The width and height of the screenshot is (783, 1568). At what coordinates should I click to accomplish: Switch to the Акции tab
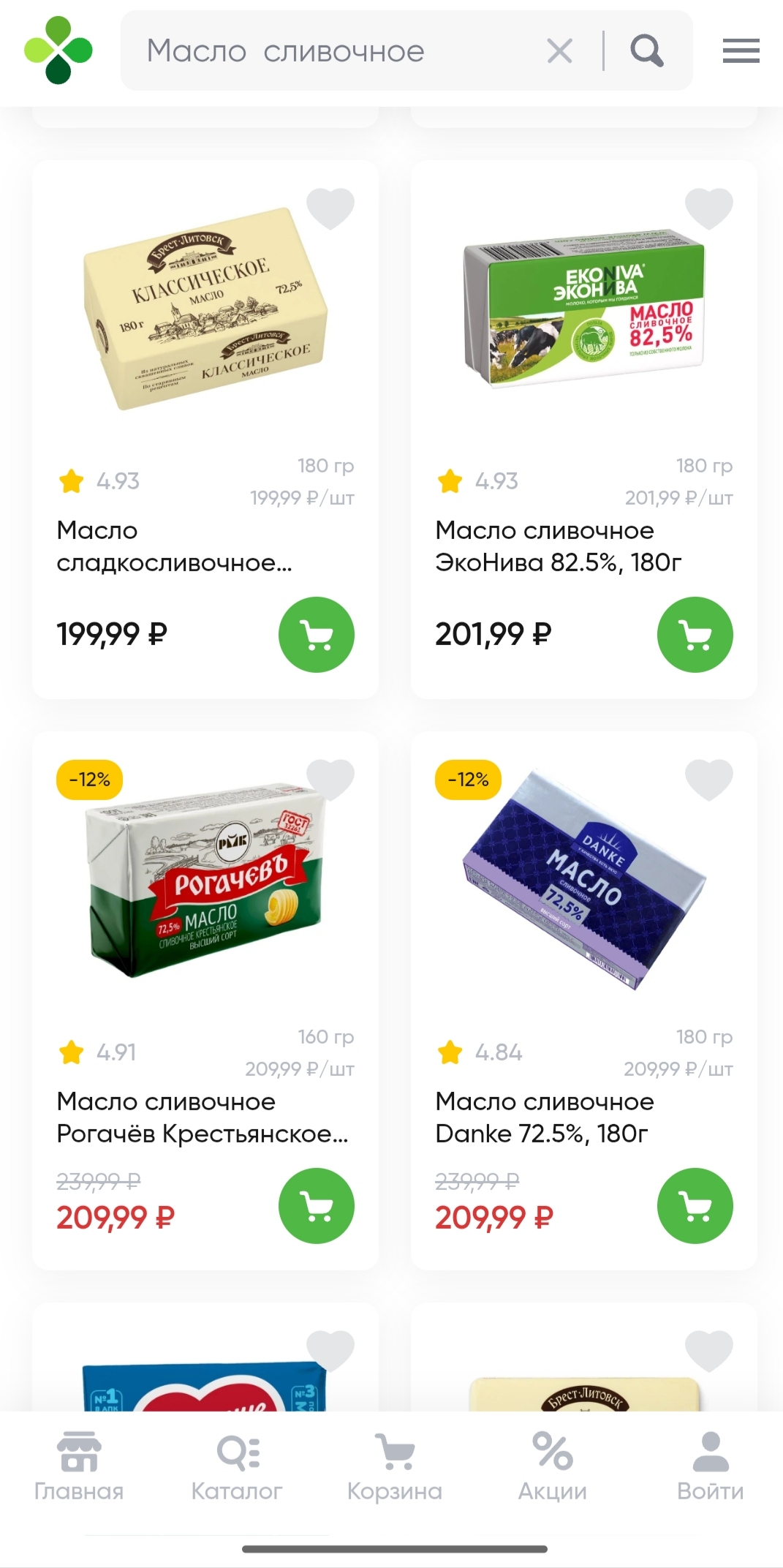click(x=553, y=1466)
